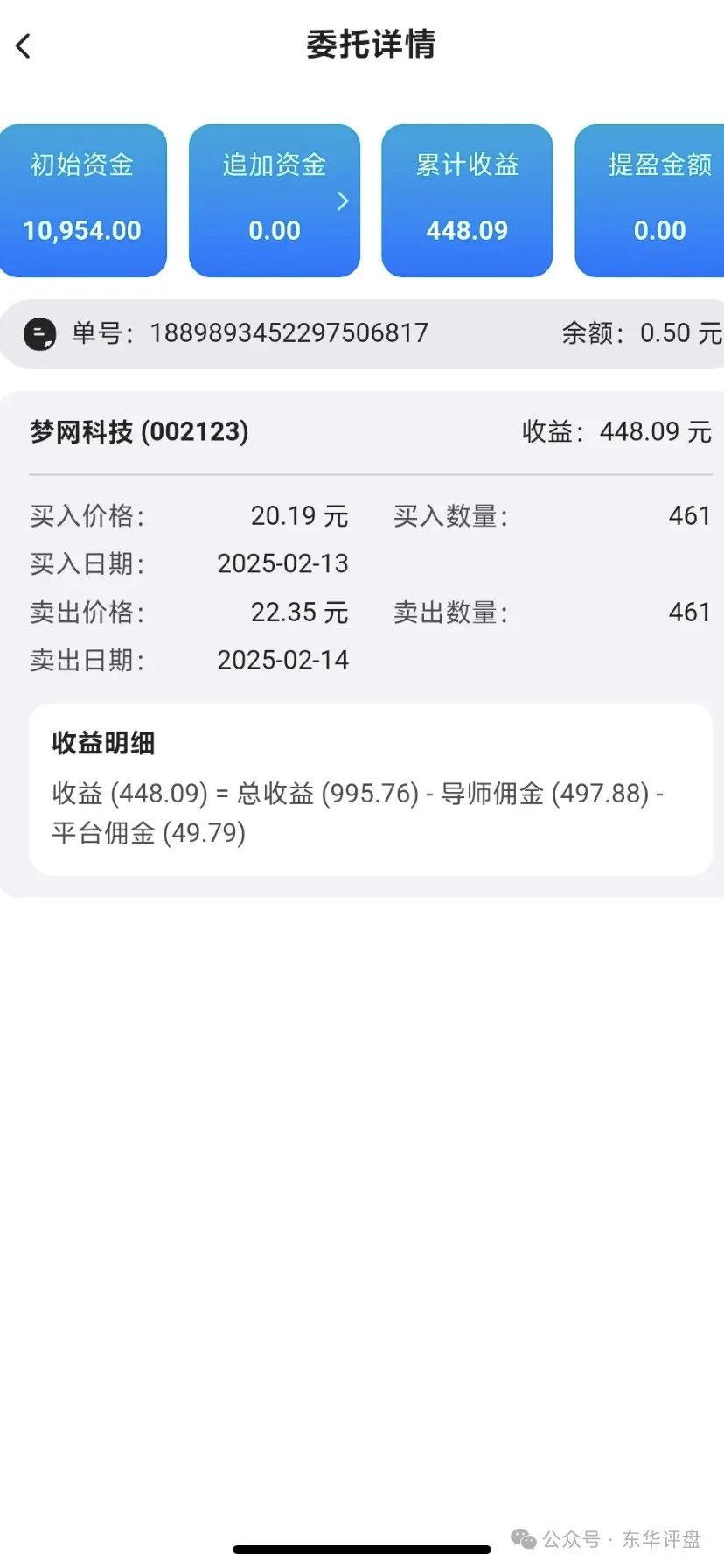Tap the back arrow to return
Viewport: 724px width, 1568px height.
(24, 45)
